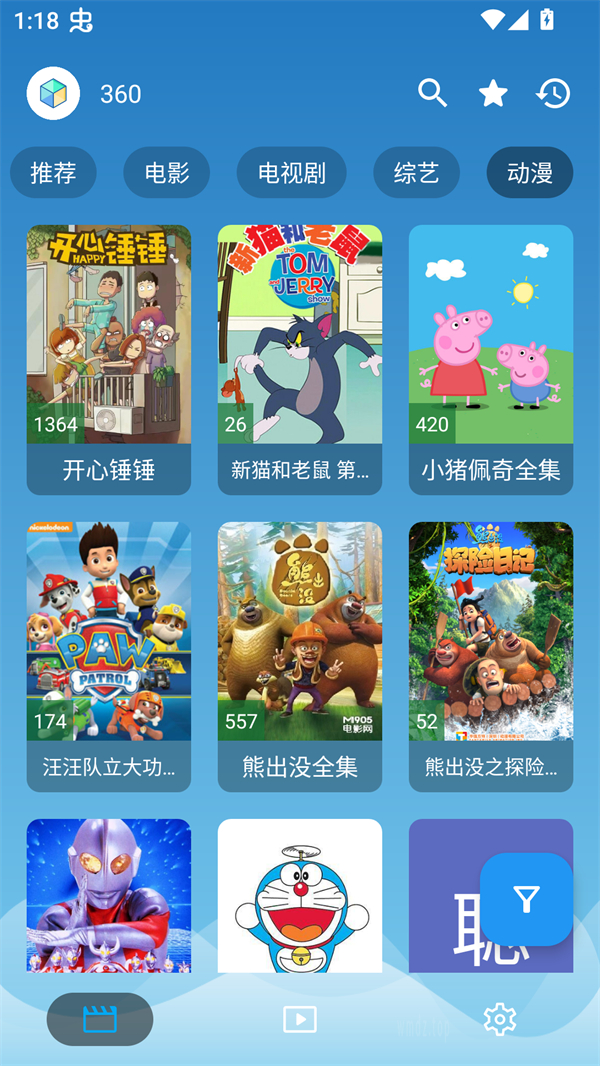
Task: Tap the 360 source logo
Action: pyautogui.click(x=53, y=93)
